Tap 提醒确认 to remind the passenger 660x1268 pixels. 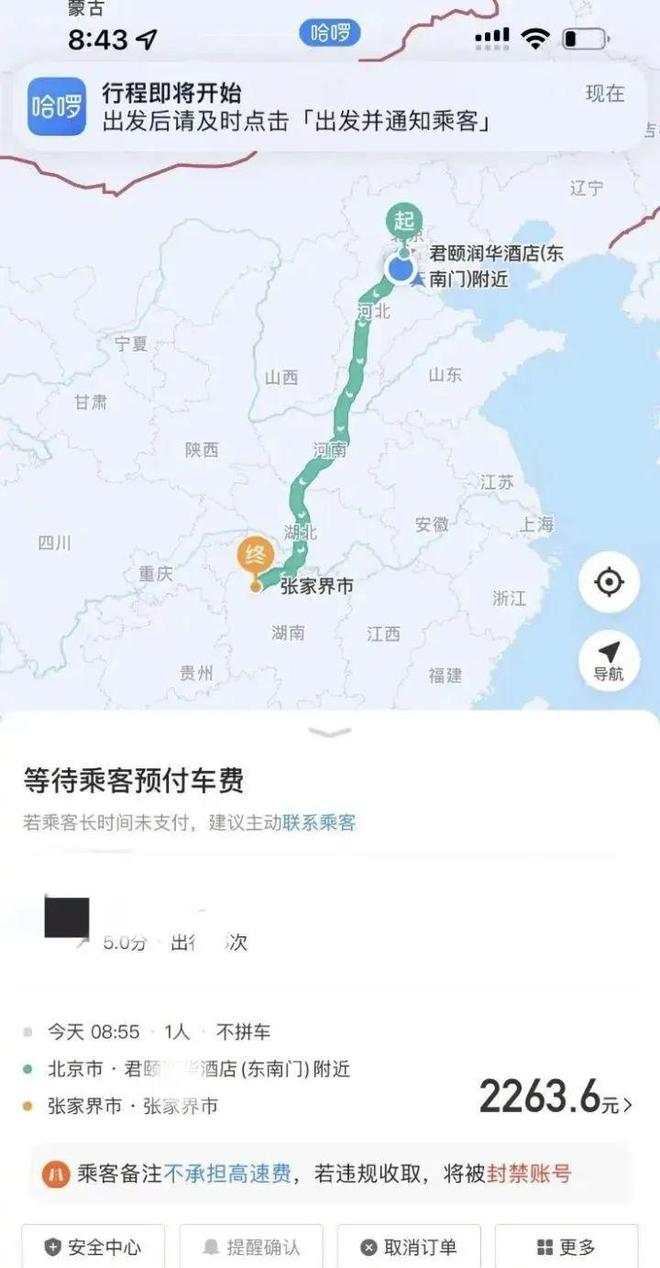coord(250,1246)
